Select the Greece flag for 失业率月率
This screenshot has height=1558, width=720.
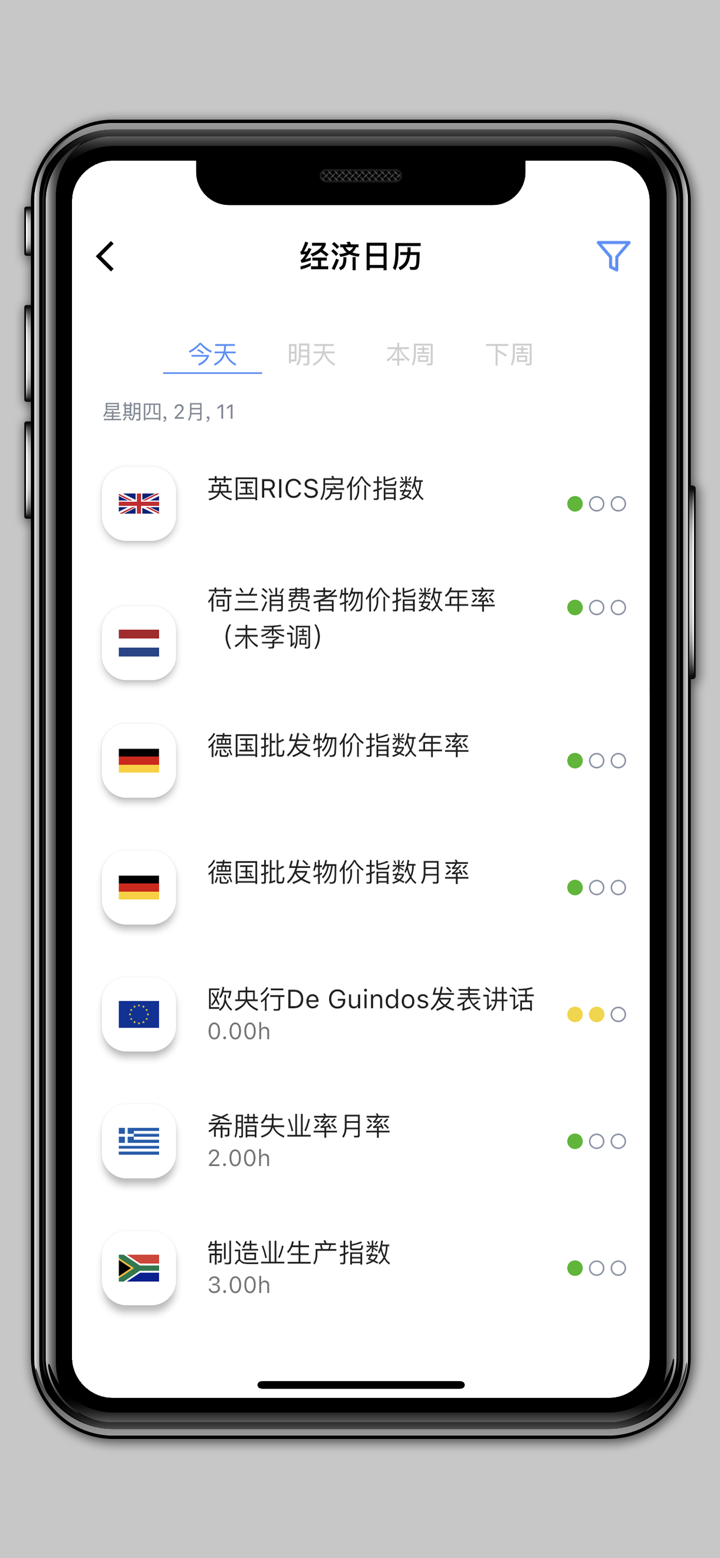tap(138, 1141)
